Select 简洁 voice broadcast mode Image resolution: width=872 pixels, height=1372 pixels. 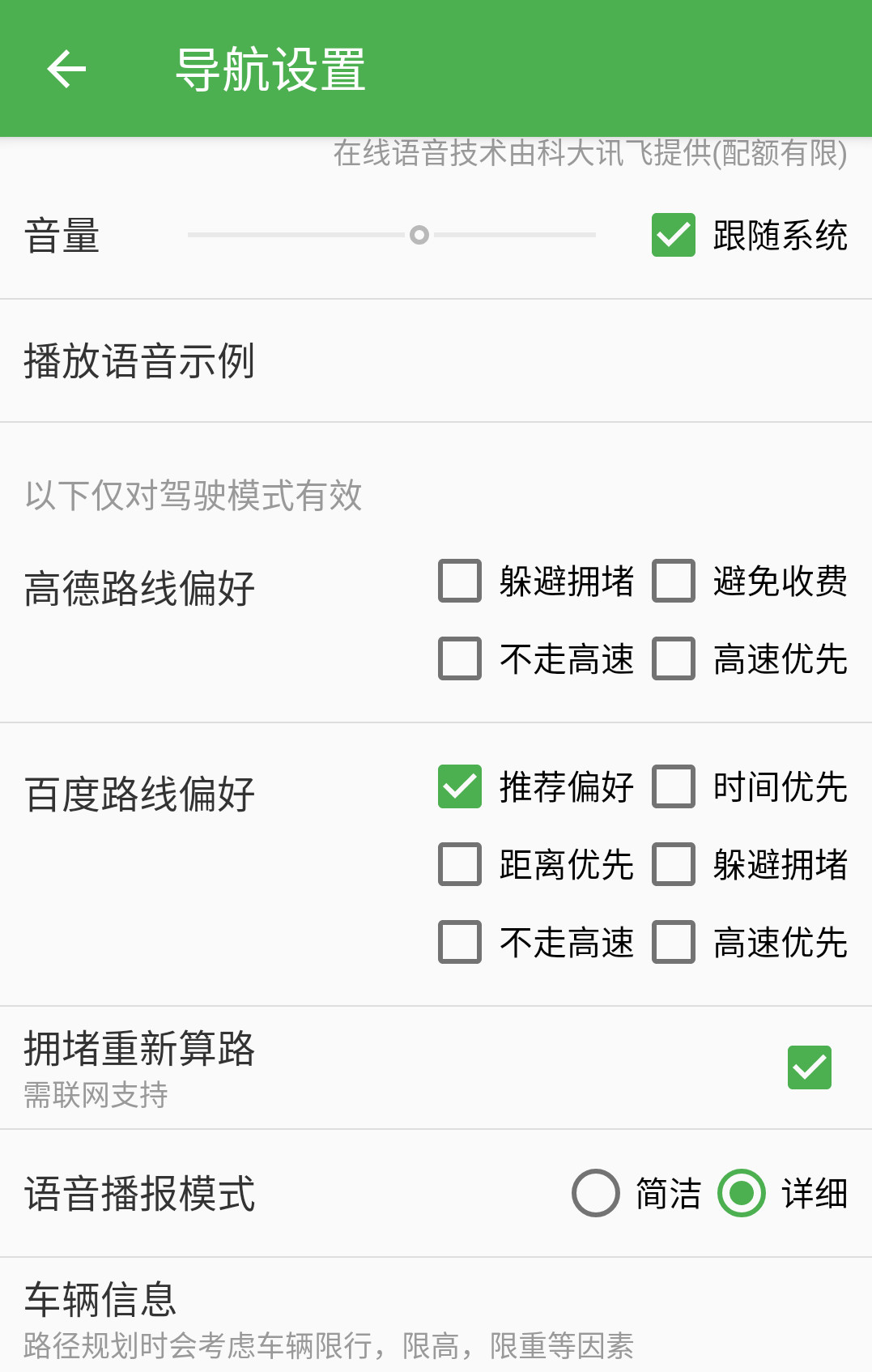595,1194
